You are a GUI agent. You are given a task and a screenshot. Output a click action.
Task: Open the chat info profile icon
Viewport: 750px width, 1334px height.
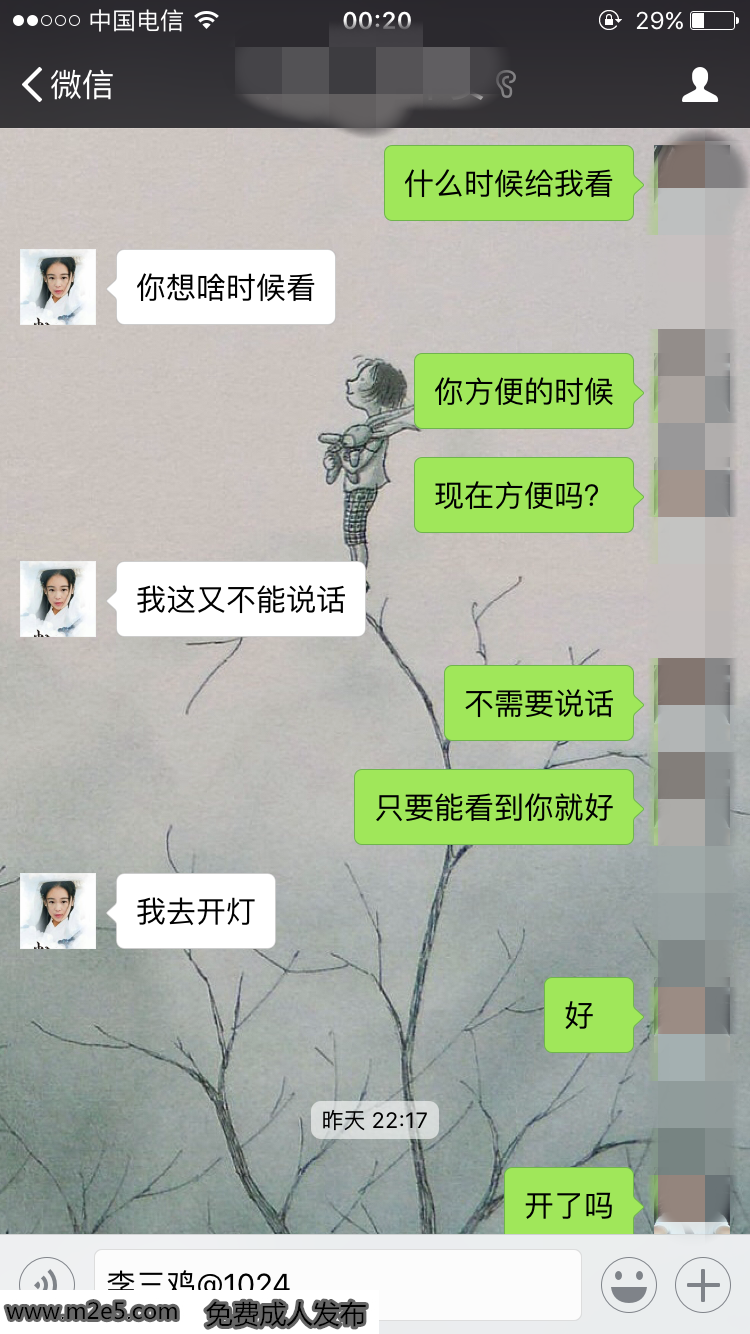699,85
